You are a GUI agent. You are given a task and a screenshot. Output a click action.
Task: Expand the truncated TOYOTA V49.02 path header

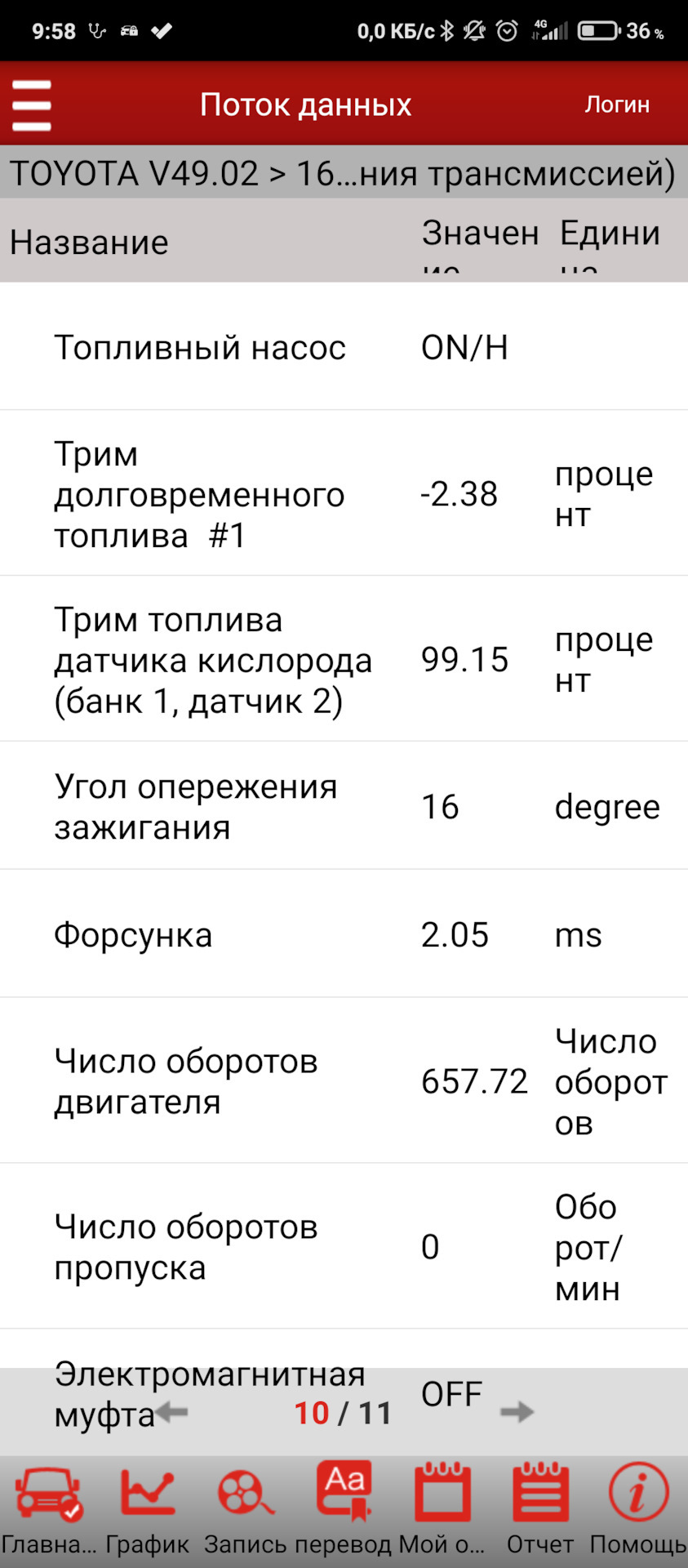tap(343, 172)
